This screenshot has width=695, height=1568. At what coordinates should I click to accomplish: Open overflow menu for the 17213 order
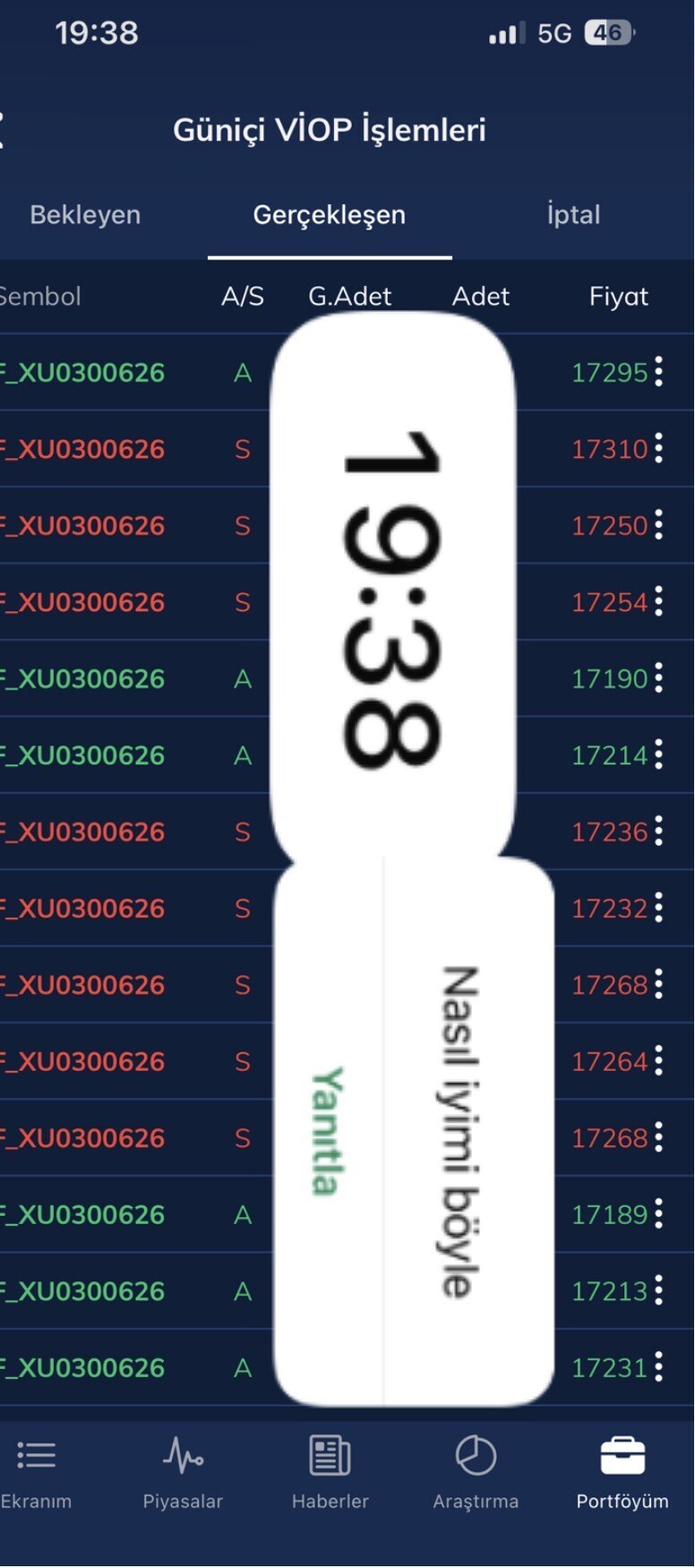tap(659, 1291)
